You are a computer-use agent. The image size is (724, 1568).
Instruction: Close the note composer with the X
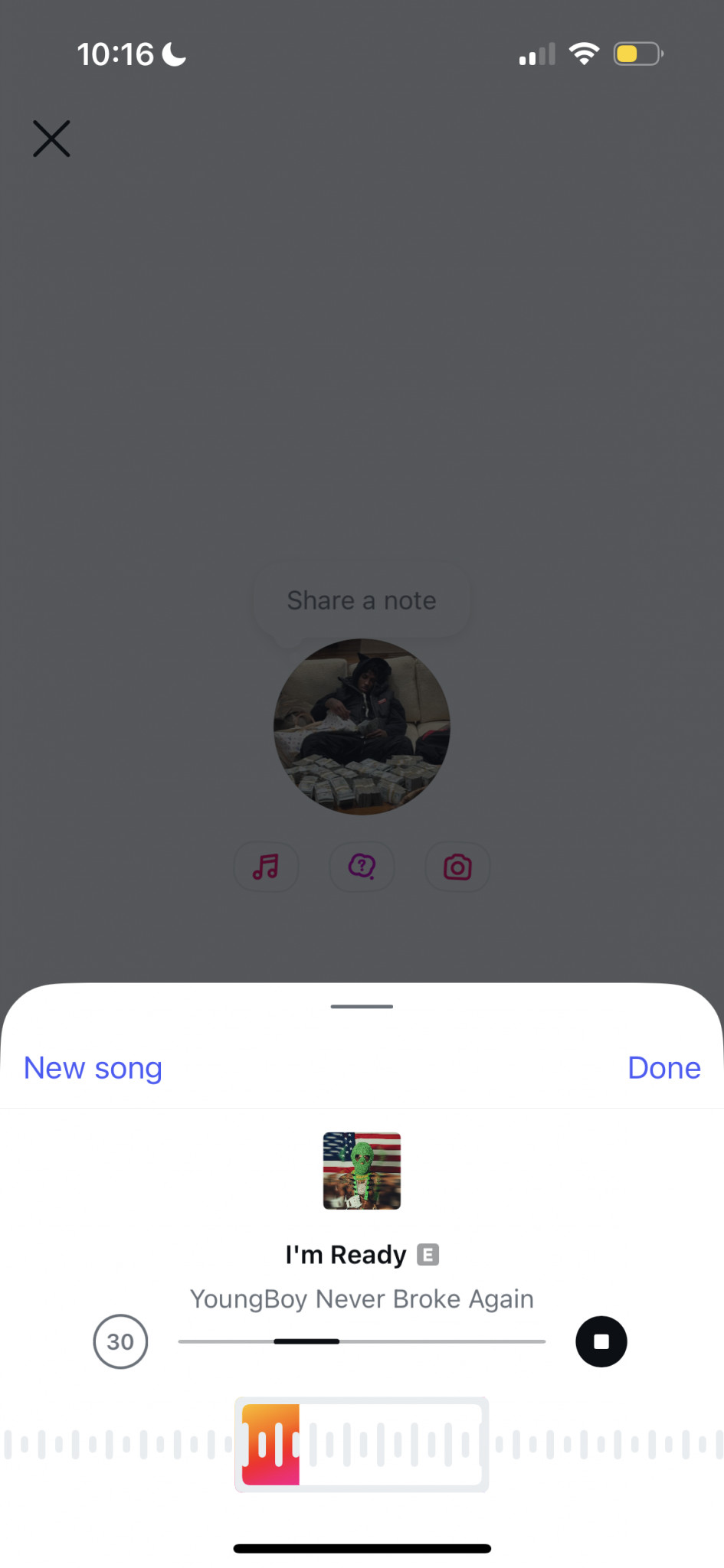click(x=51, y=139)
